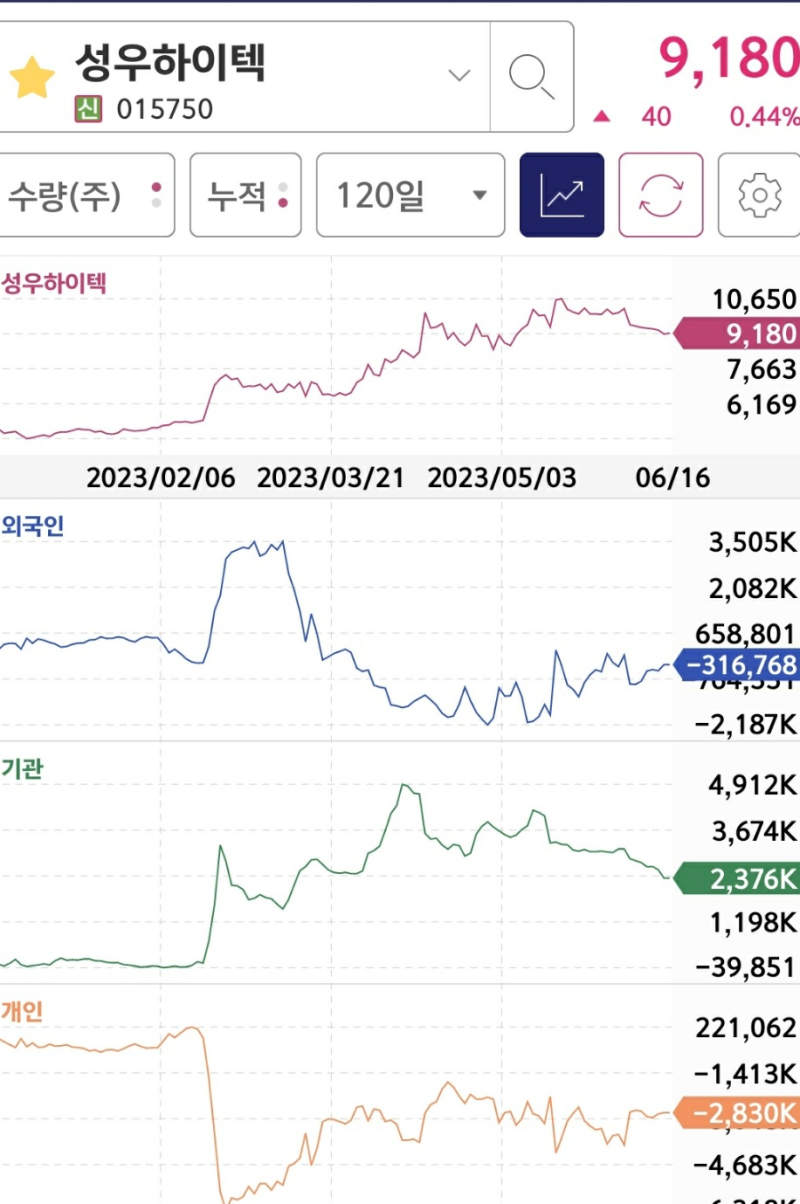Screen dimensions: 800x1204
Task: Click the blue −316,768 value marker
Action: (x=739, y=665)
